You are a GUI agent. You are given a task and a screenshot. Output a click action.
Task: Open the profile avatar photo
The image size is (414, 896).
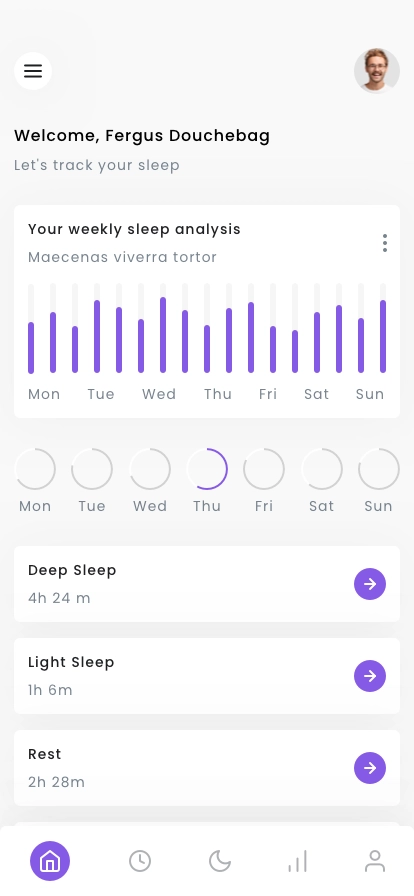(377, 71)
